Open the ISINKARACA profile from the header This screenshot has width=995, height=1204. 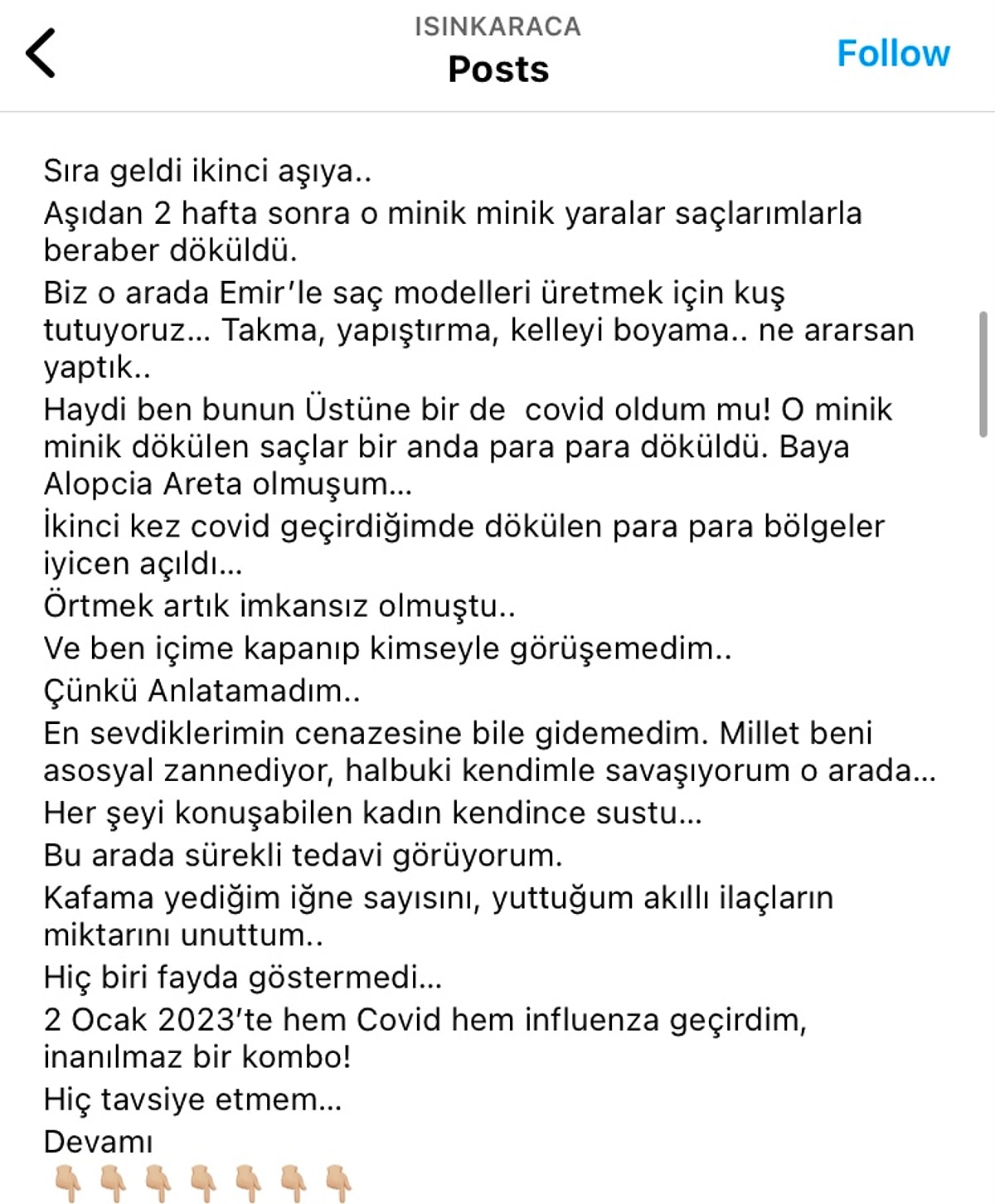497,27
